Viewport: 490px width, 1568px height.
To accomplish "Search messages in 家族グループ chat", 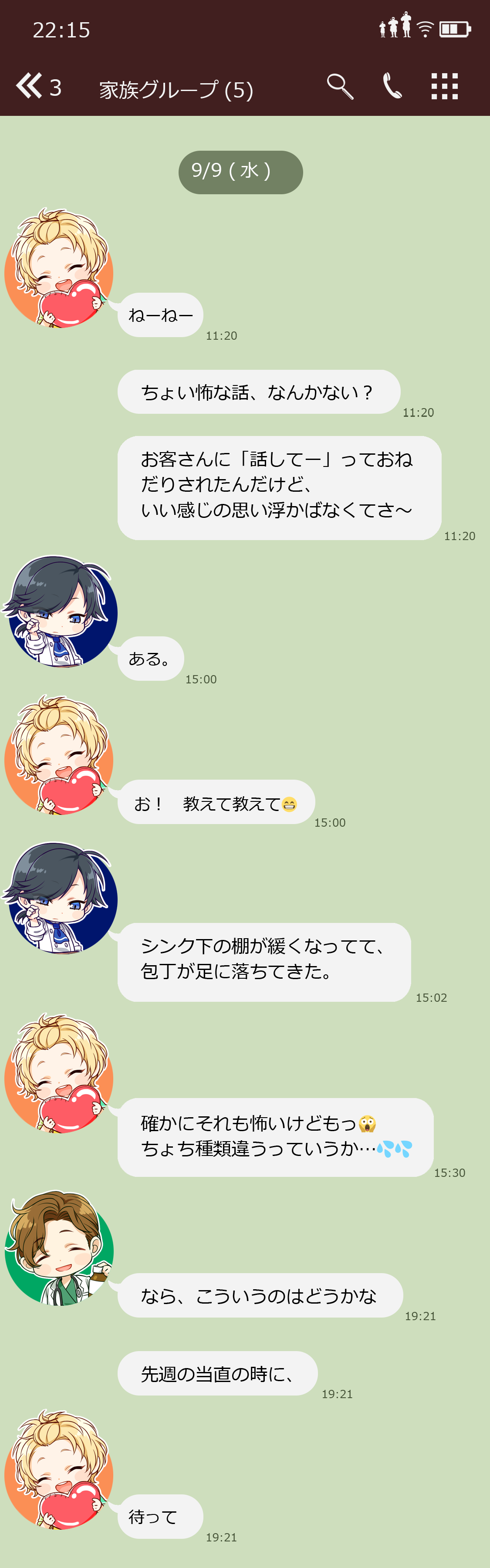I will click(x=340, y=86).
